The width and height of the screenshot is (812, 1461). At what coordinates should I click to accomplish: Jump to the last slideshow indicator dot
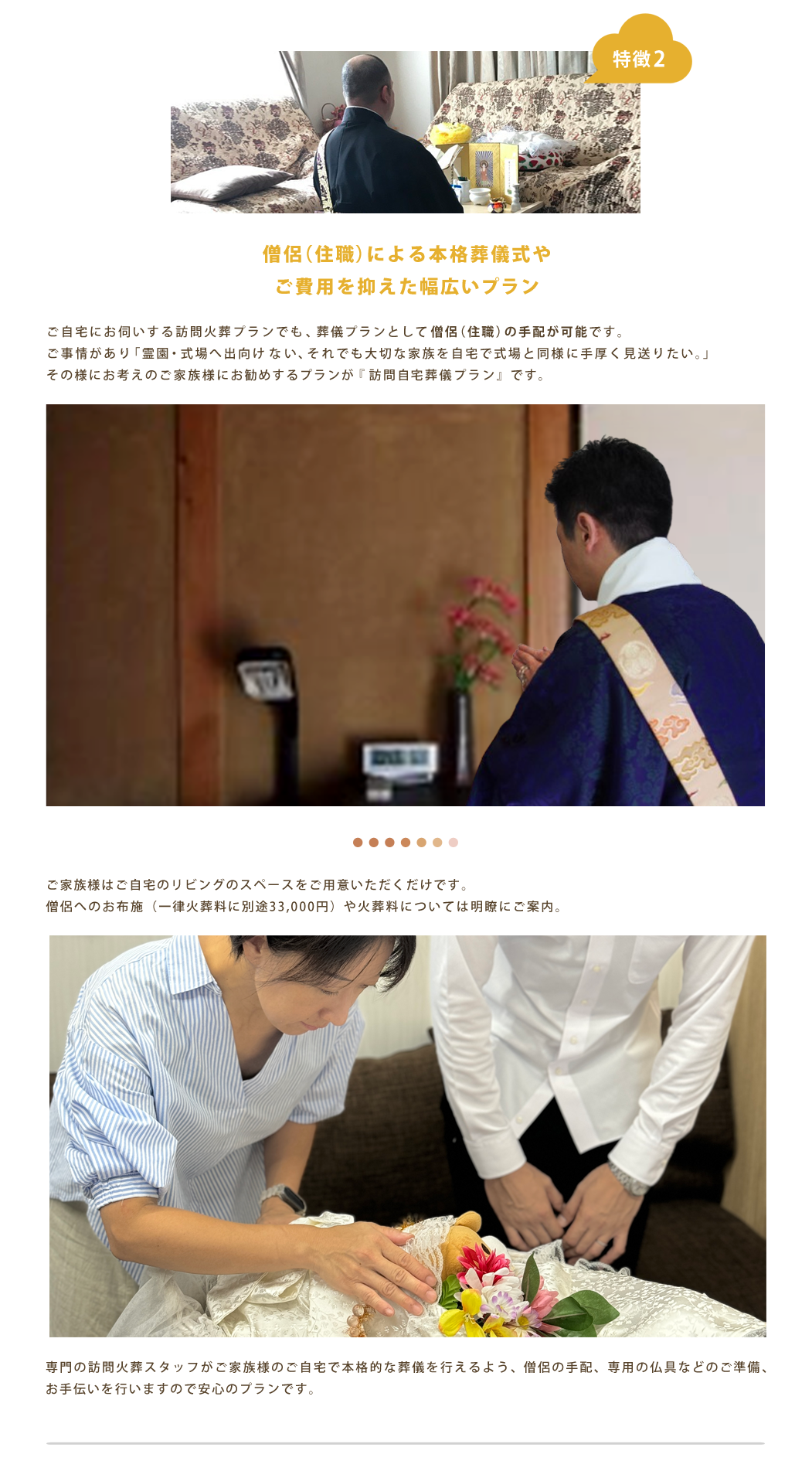[454, 843]
